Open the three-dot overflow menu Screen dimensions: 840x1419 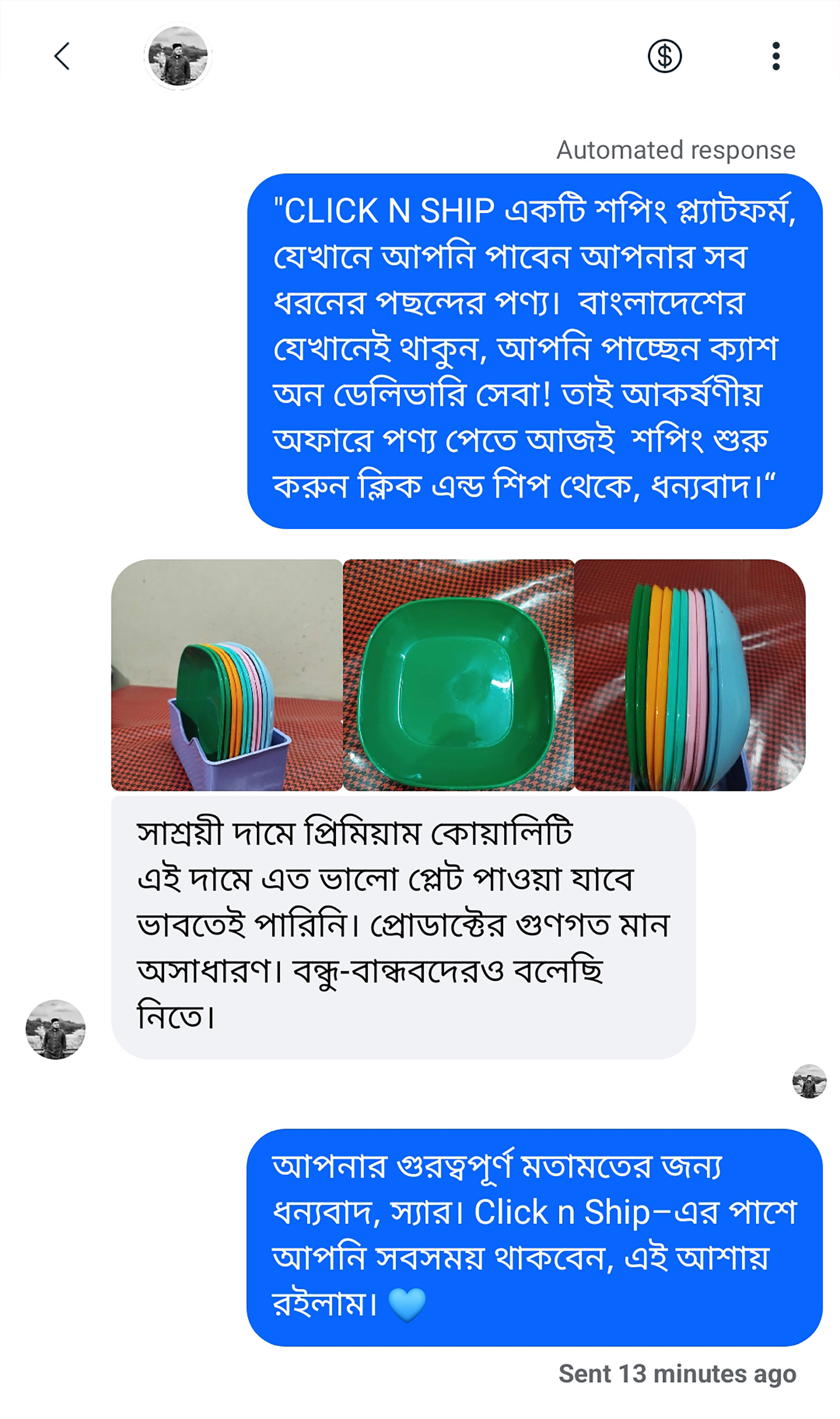[x=775, y=56]
